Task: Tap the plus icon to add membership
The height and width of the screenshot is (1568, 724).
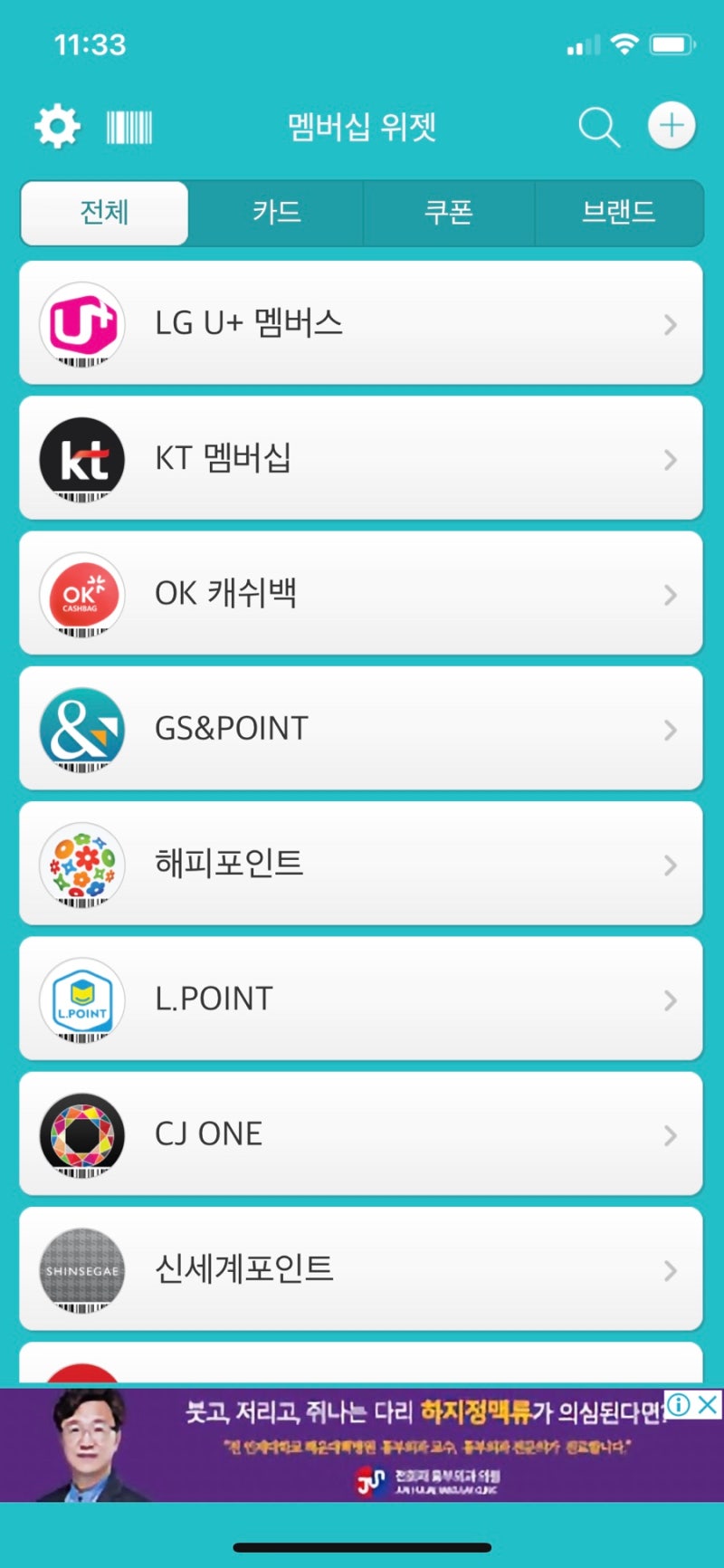Action: (x=671, y=125)
